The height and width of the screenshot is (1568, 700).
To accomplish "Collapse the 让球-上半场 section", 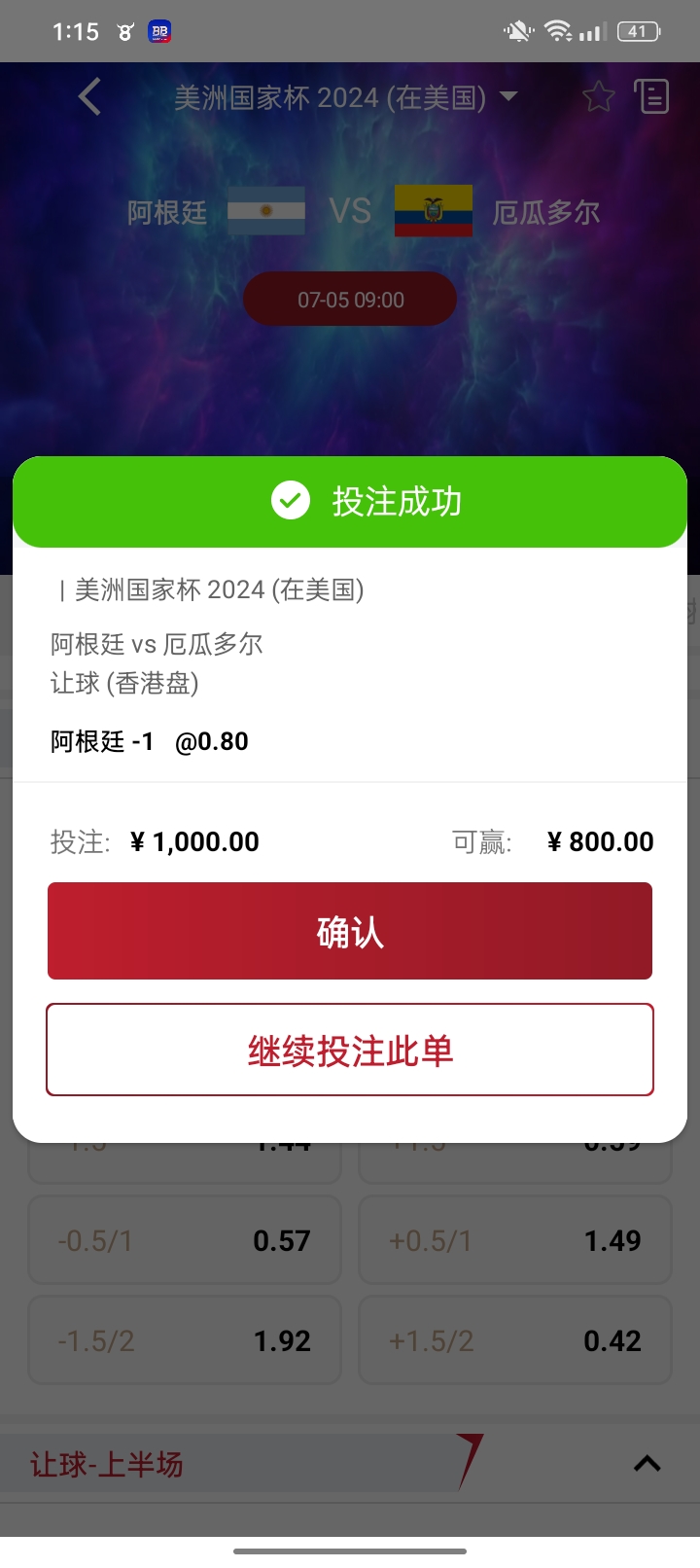I will [647, 1463].
